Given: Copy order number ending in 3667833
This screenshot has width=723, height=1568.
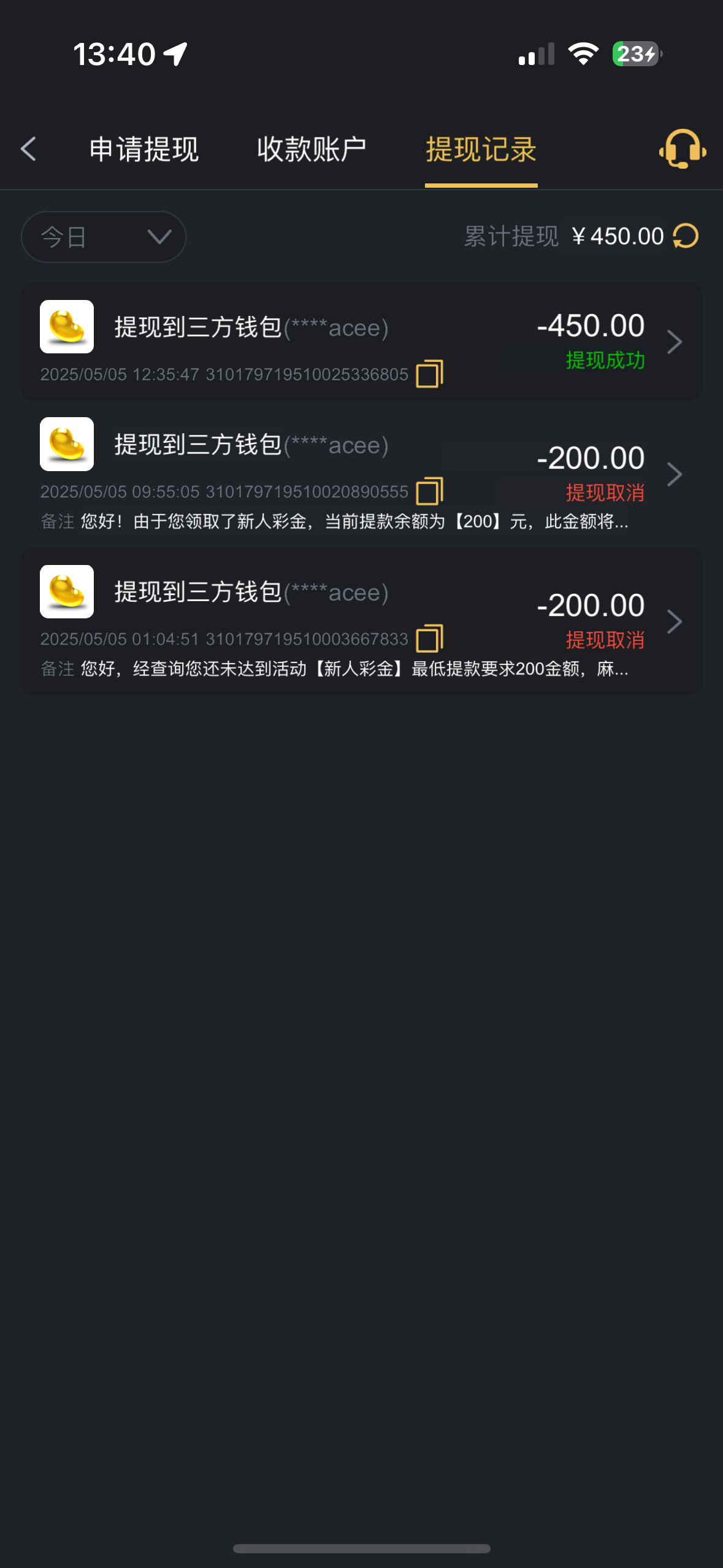Looking at the screenshot, I should click(429, 639).
